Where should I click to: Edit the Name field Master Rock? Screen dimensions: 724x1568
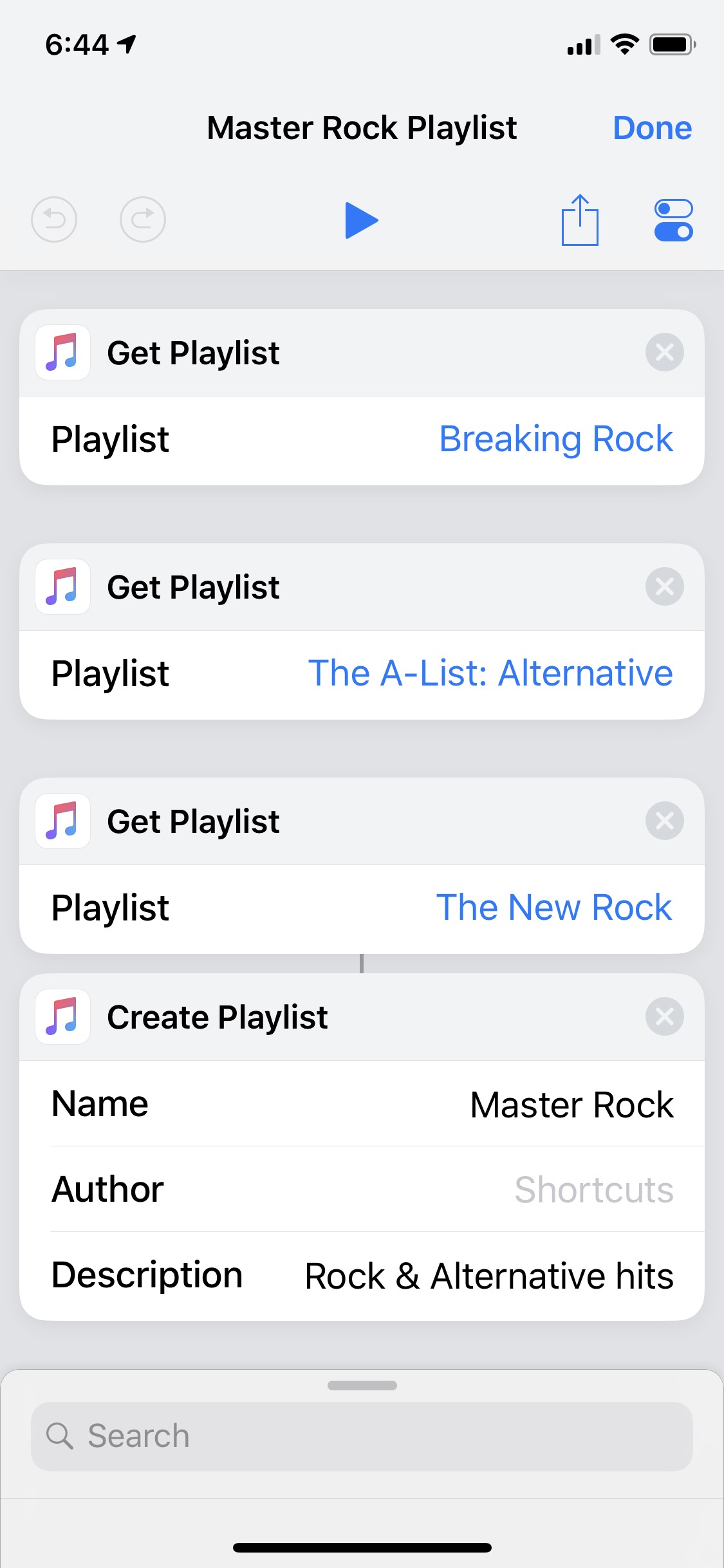[571, 1105]
